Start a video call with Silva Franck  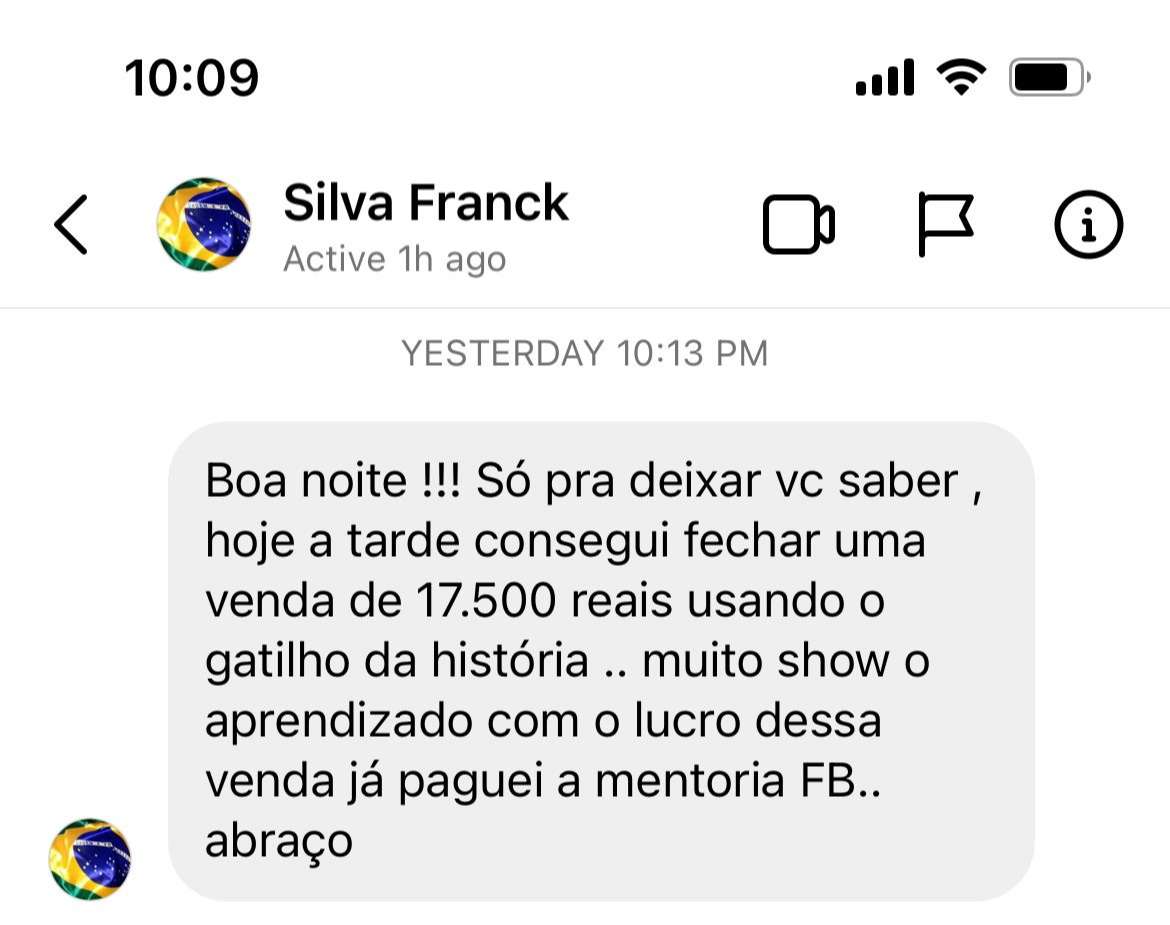tap(798, 225)
